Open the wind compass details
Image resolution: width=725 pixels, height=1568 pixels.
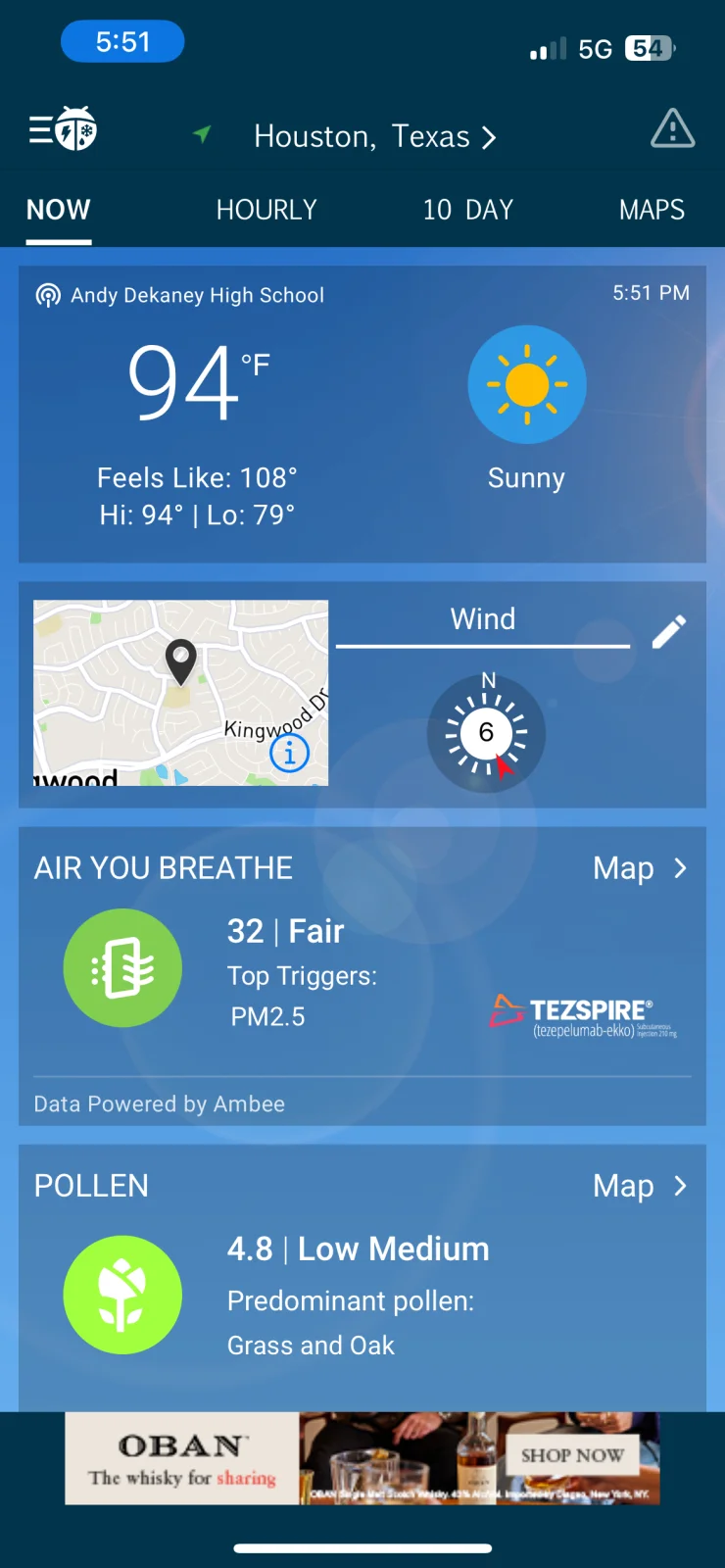click(486, 733)
